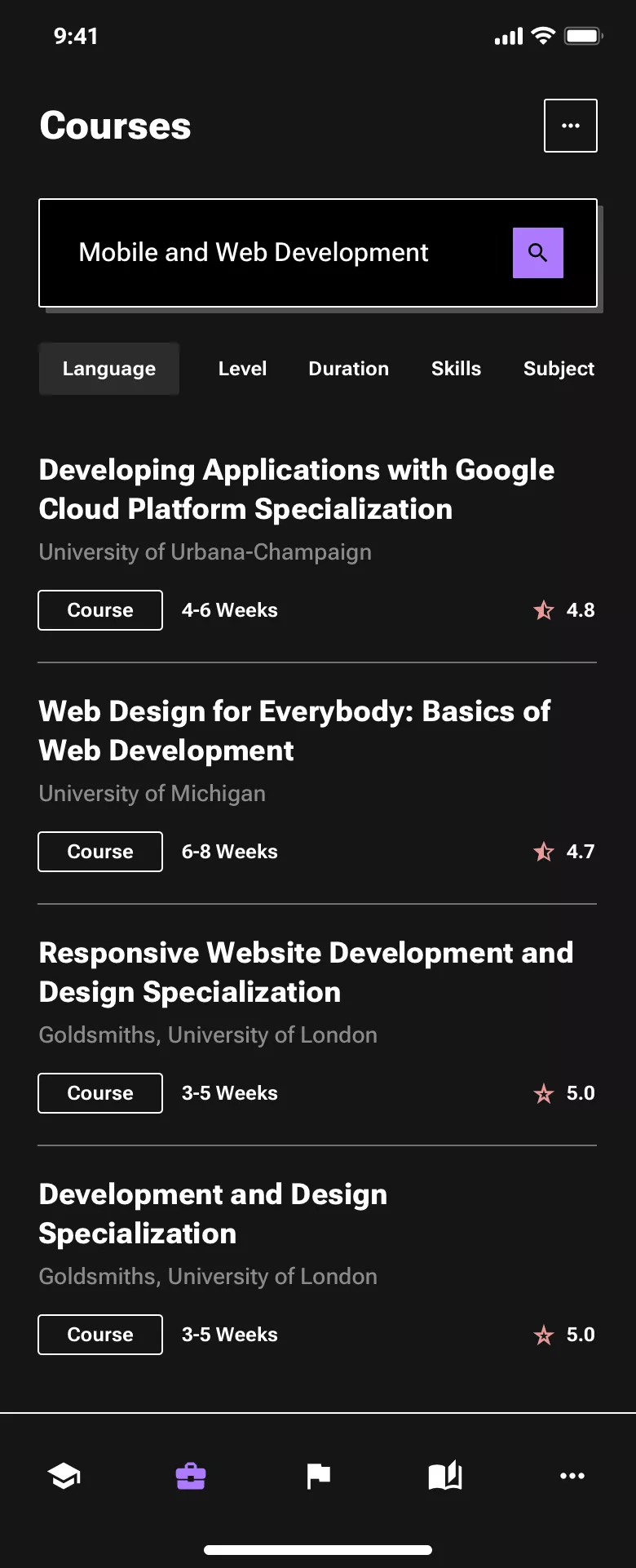The image size is (636, 1568).
Task: Open the Level filter options
Action: [241, 369]
